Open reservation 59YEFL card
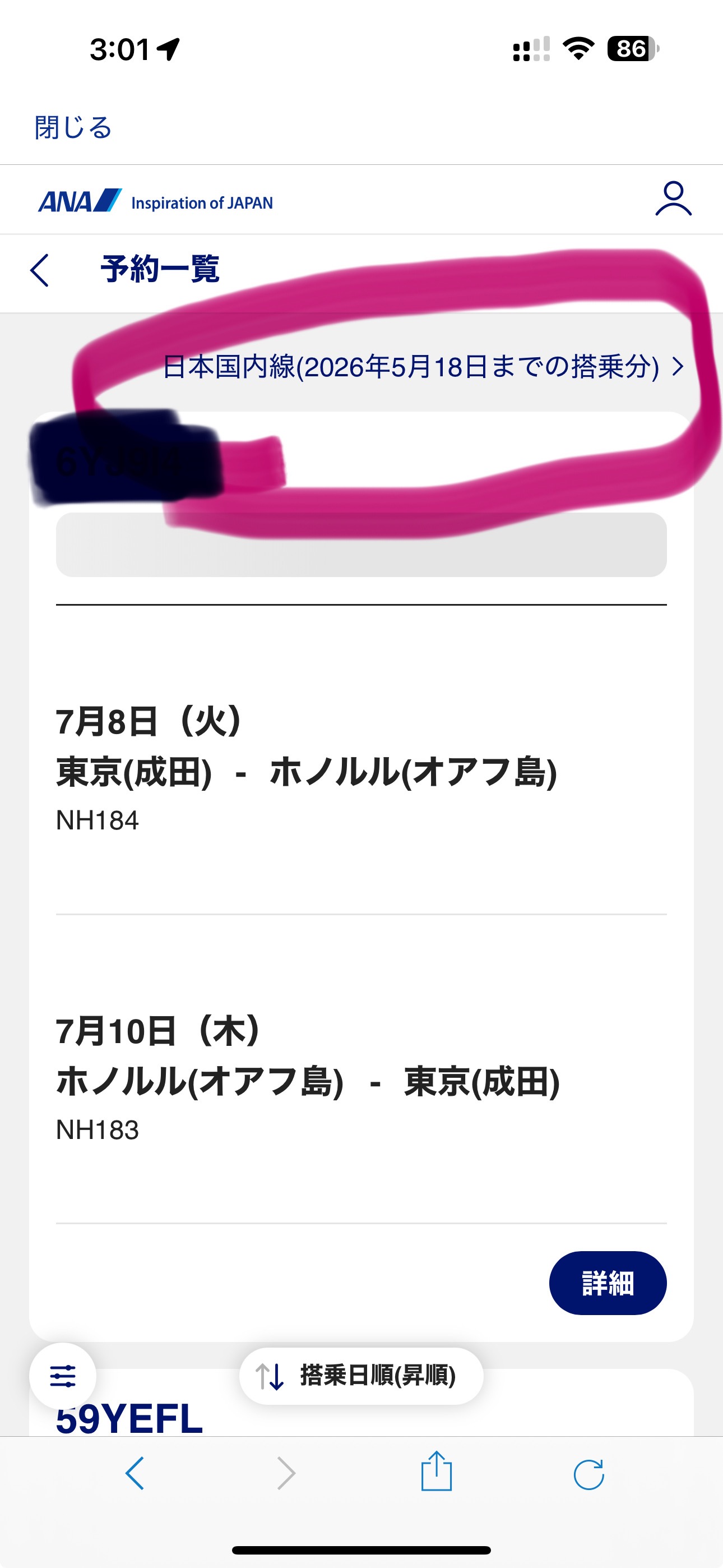Image resolution: width=723 pixels, height=1568 pixels. [361, 1405]
